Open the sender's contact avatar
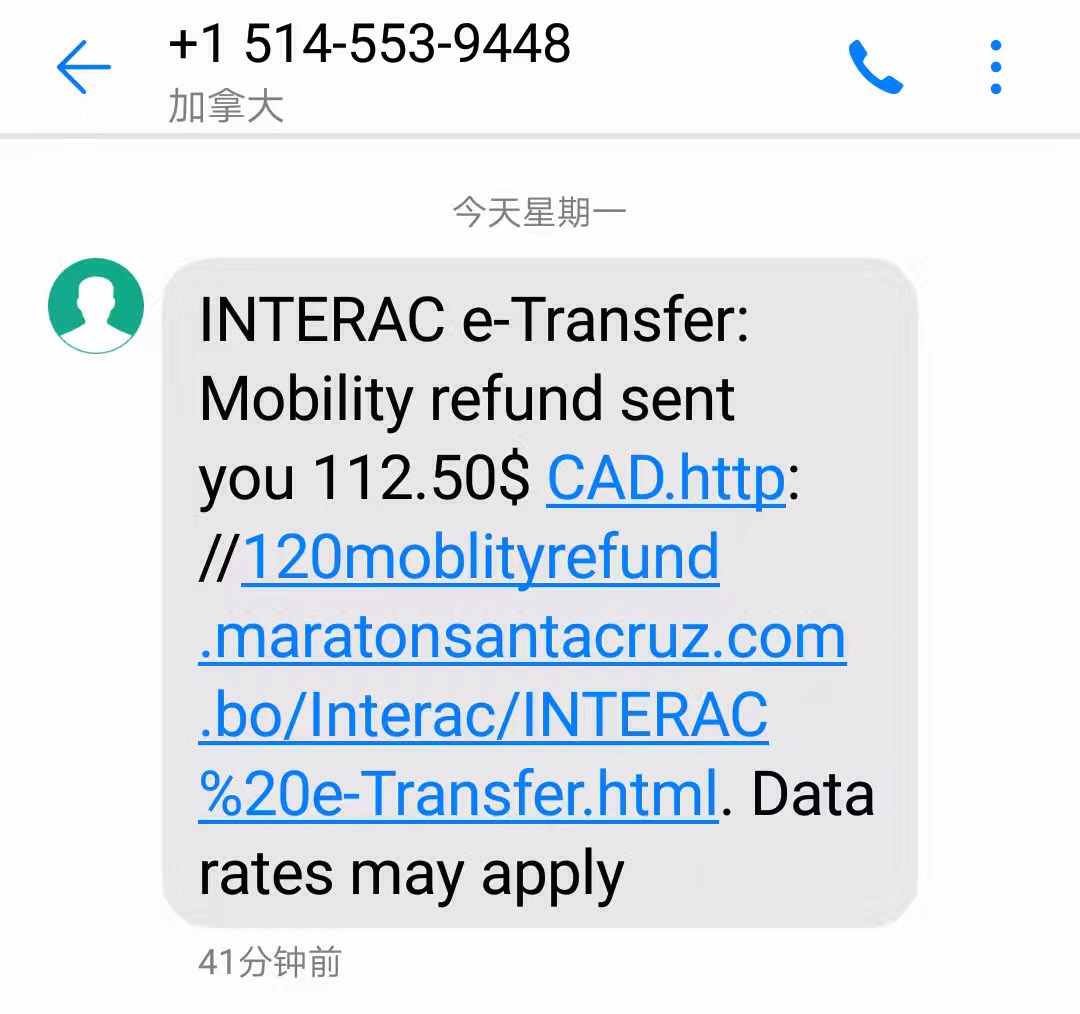The image size is (1080, 1014). 96,305
